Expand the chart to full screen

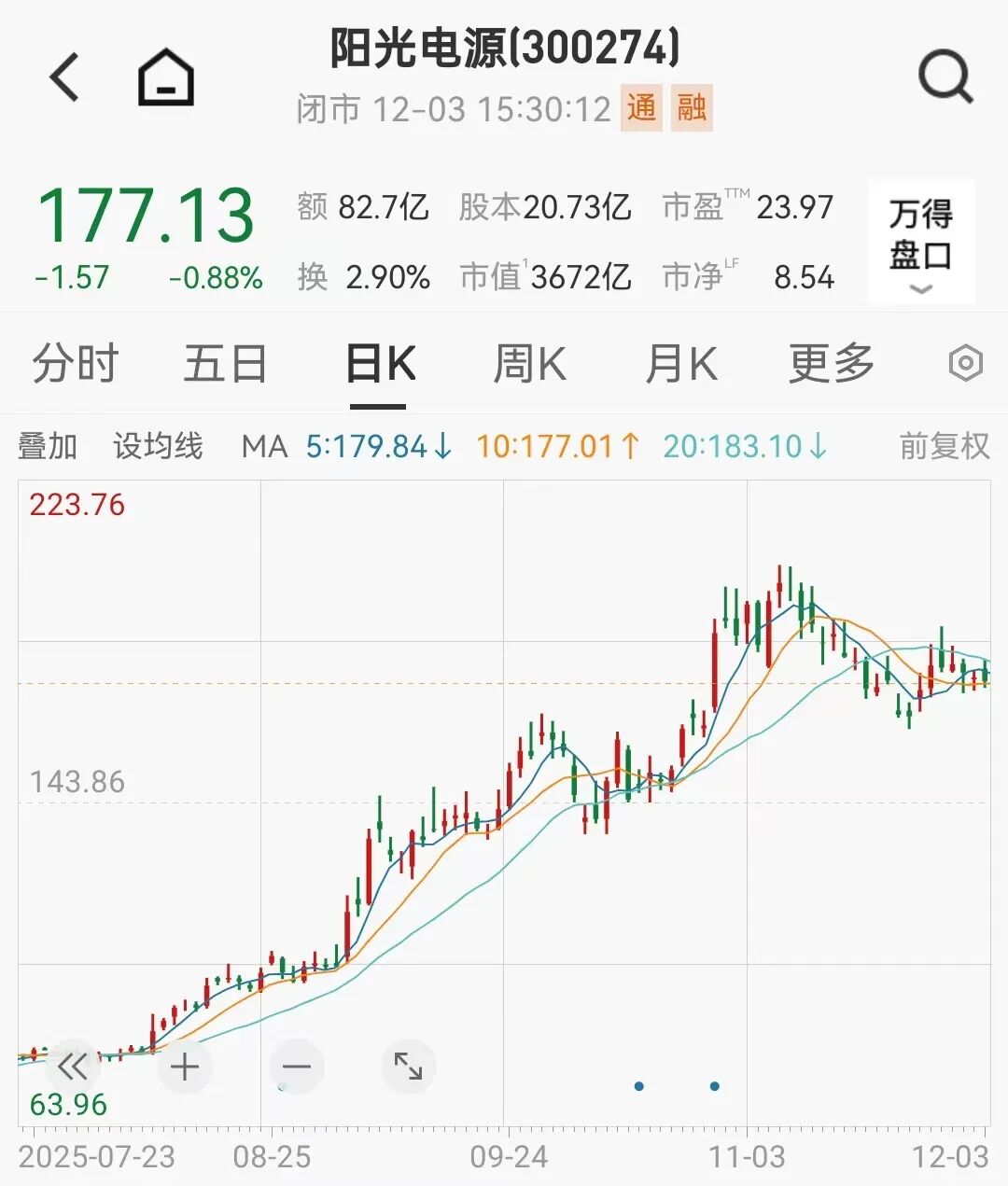(x=409, y=1066)
